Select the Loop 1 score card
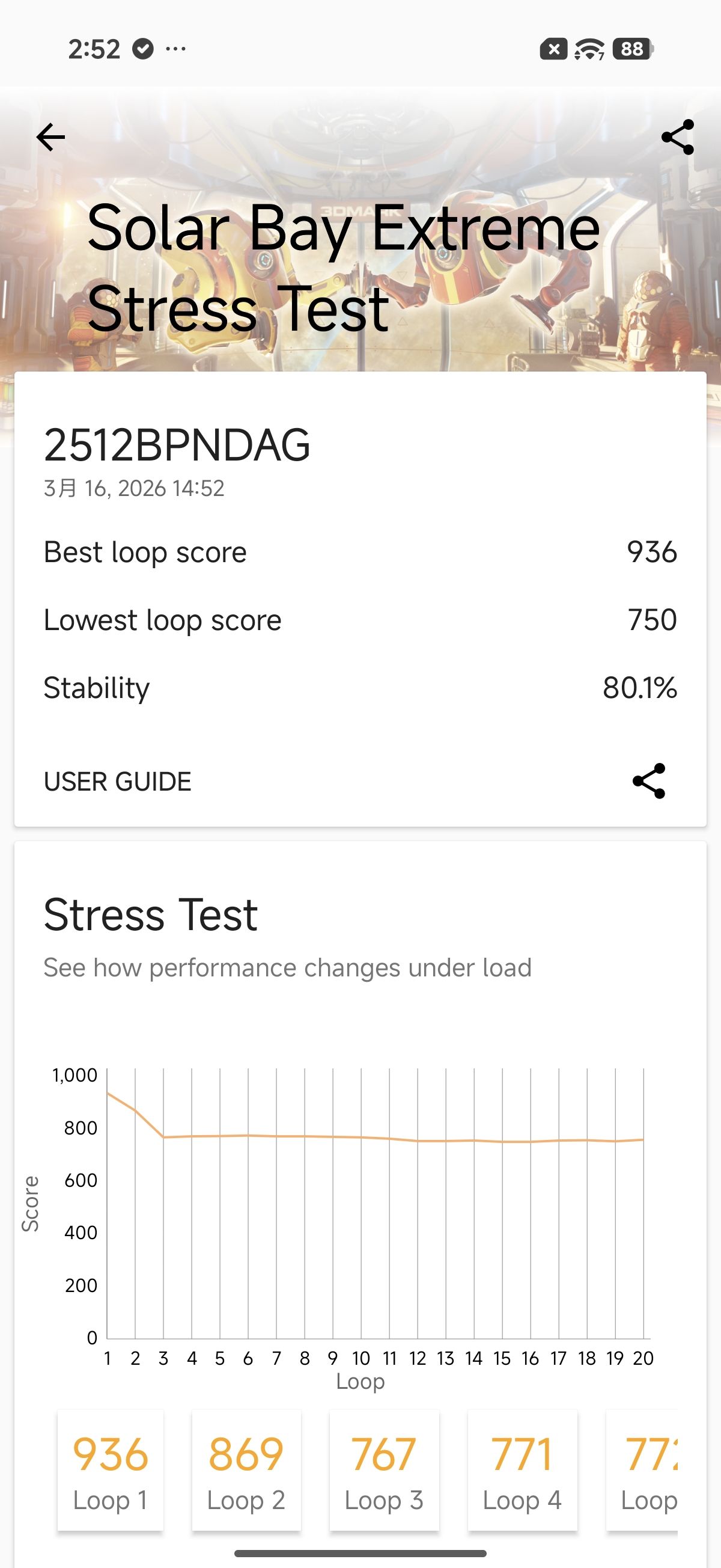Screen dimensions: 721x1568 [x=110, y=1469]
